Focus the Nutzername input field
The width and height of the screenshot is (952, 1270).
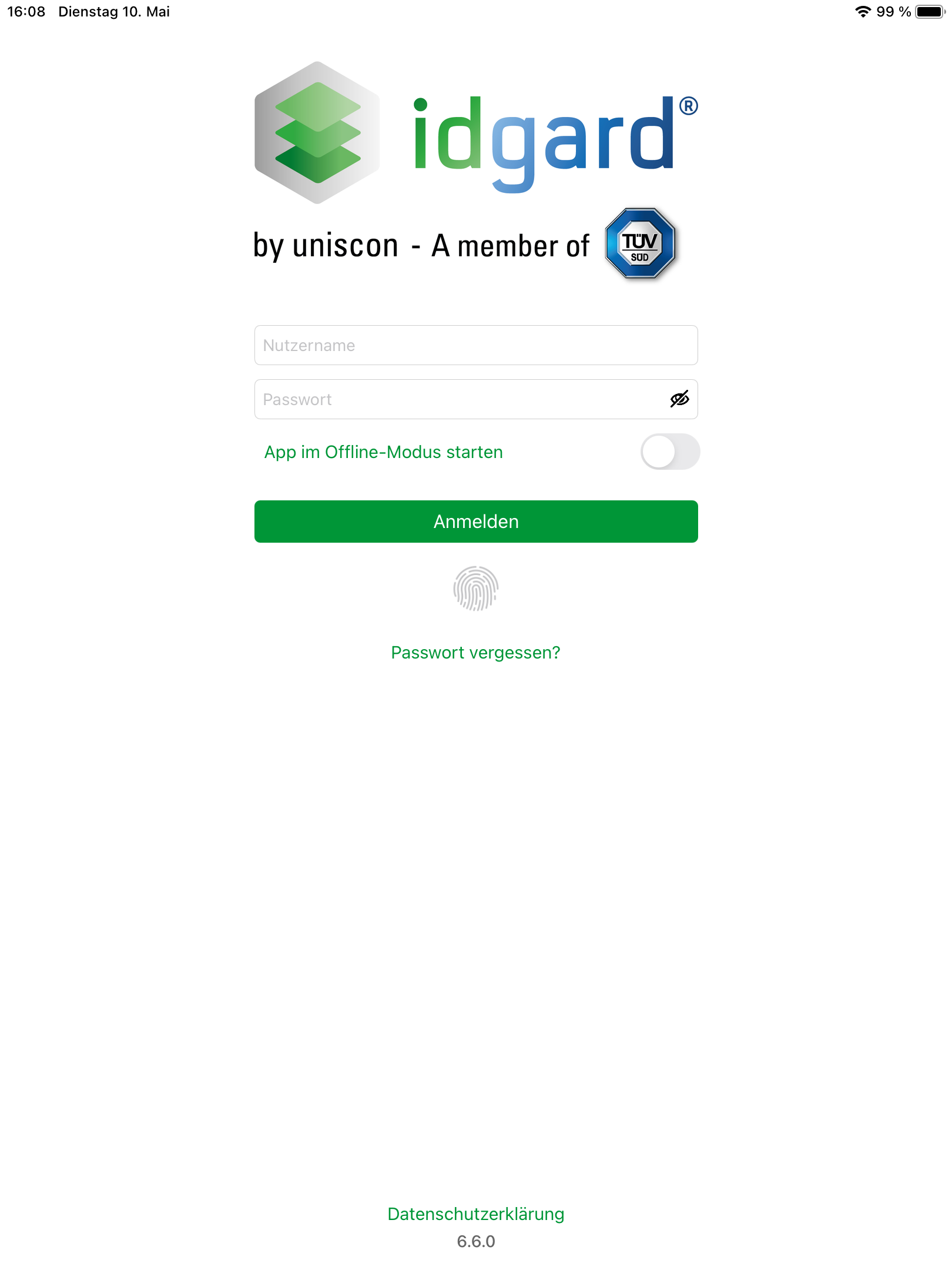click(x=475, y=345)
